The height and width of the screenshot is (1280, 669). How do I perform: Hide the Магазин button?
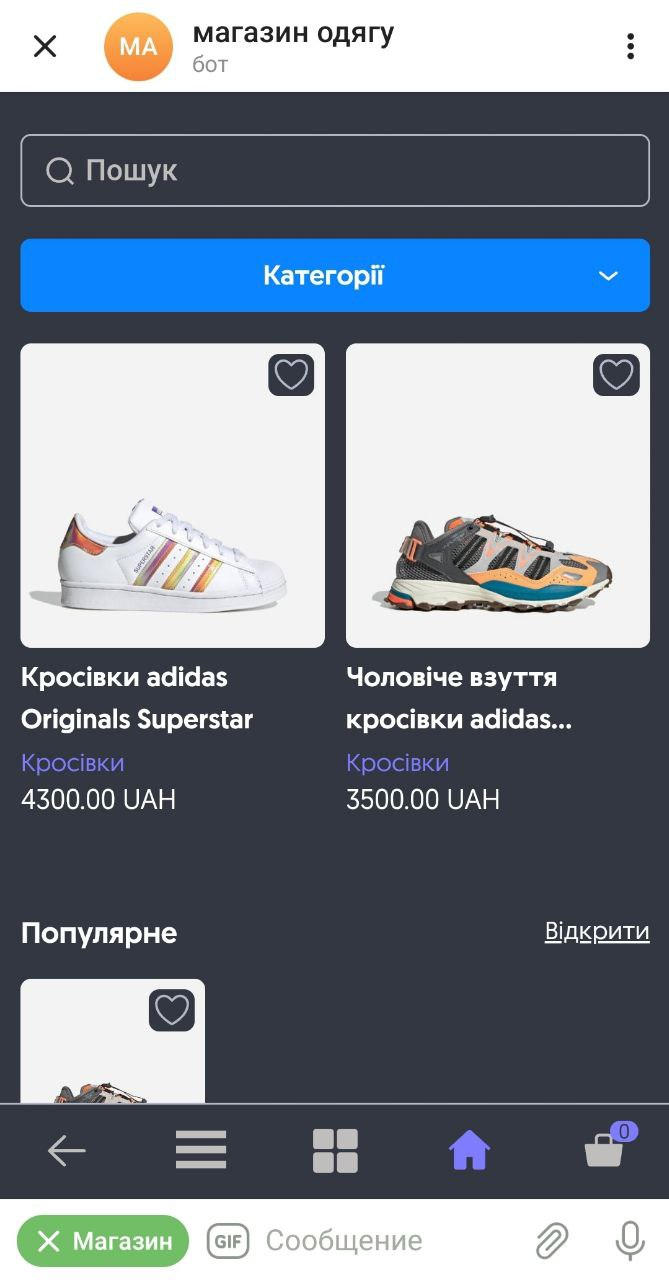pos(103,1242)
